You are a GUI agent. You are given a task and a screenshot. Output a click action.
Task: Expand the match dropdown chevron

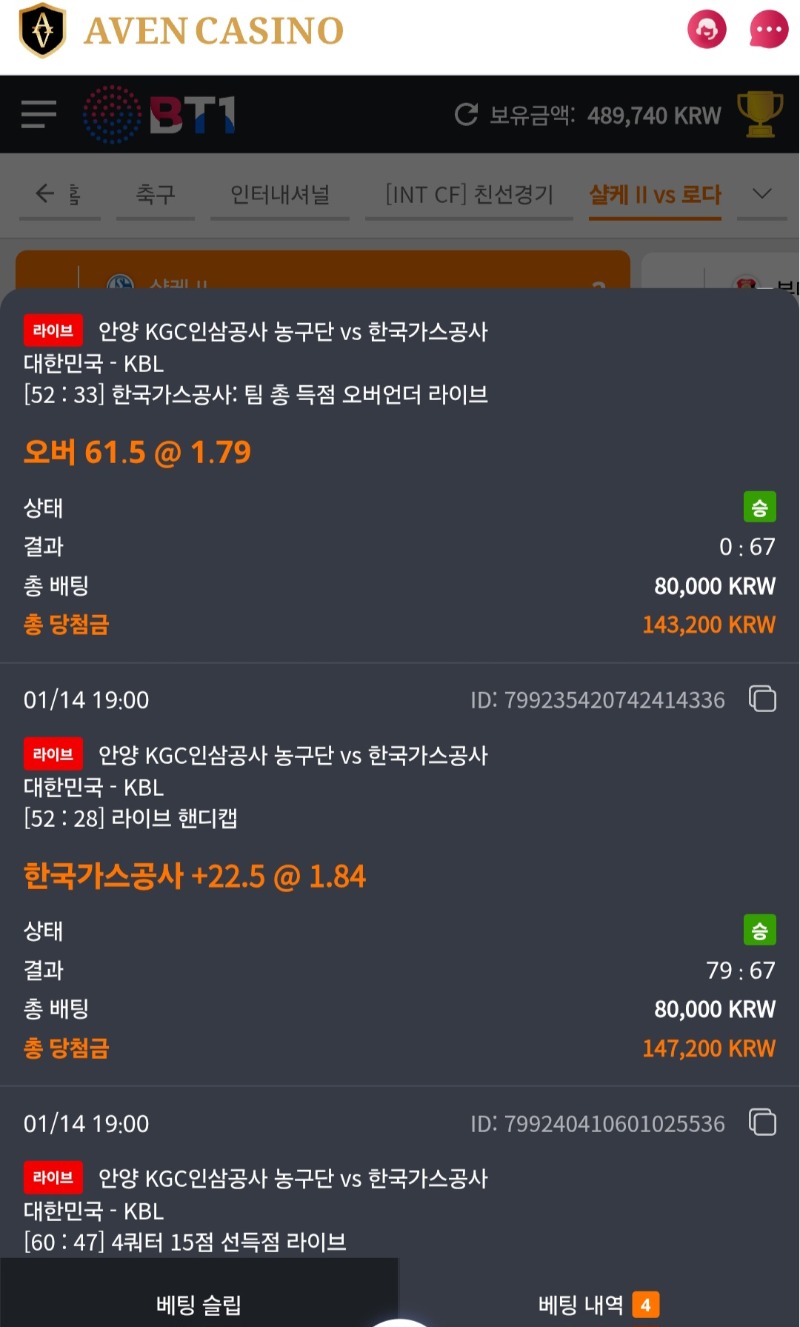(x=762, y=194)
